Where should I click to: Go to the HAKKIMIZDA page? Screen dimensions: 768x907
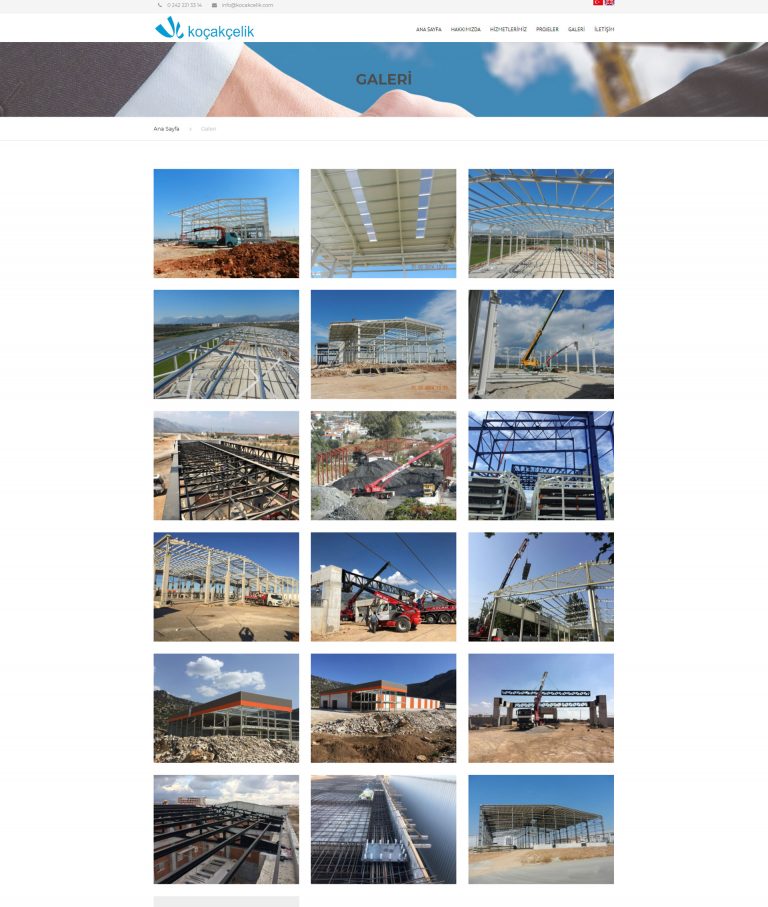[x=465, y=29]
